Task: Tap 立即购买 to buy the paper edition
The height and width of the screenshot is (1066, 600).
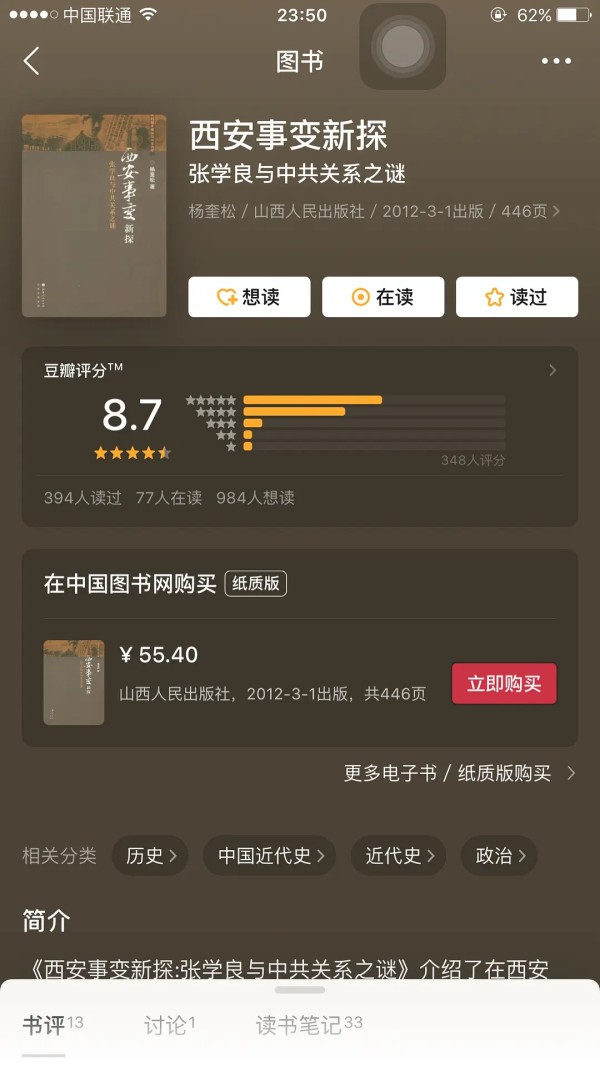Action: click(504, 684)
